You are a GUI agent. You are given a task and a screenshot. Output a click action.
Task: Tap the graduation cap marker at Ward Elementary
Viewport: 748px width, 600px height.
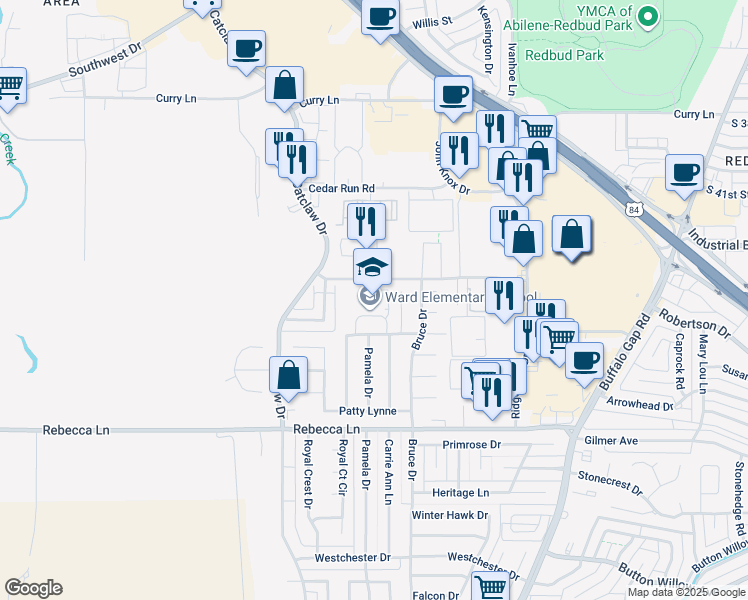click(x=372, y=268)
